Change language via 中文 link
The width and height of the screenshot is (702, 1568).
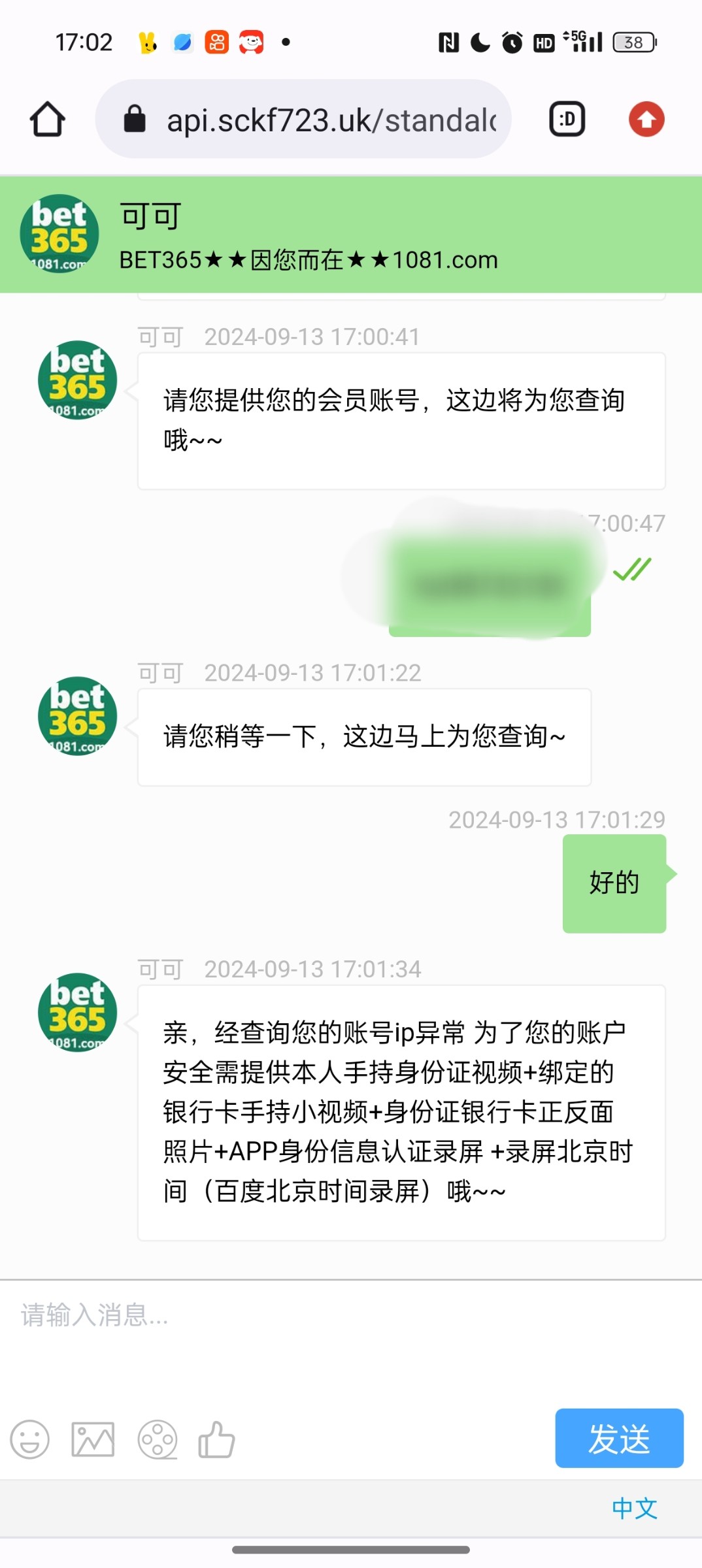634,1509
